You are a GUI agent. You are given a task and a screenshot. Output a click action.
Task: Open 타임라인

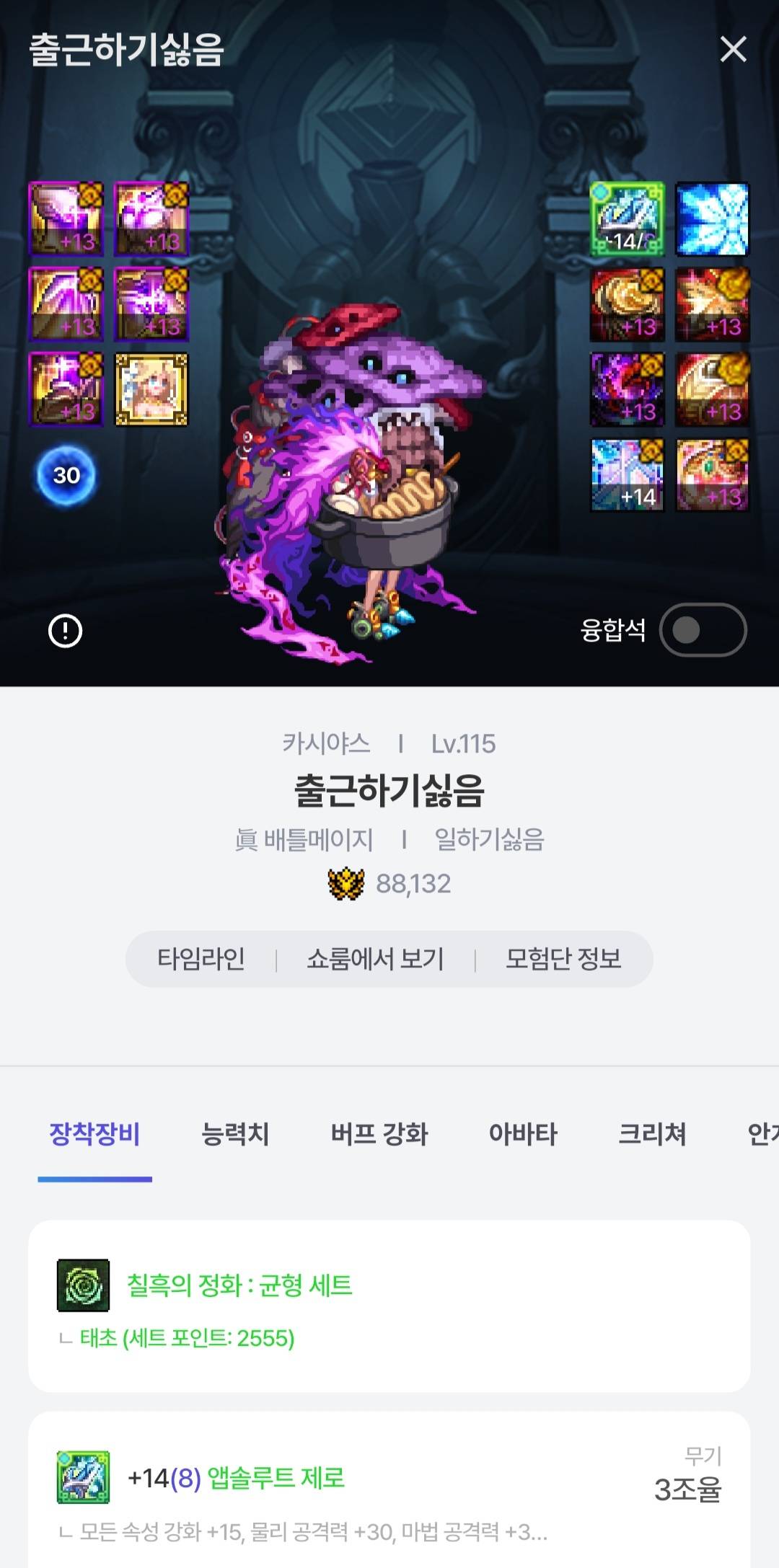point(201,959)
